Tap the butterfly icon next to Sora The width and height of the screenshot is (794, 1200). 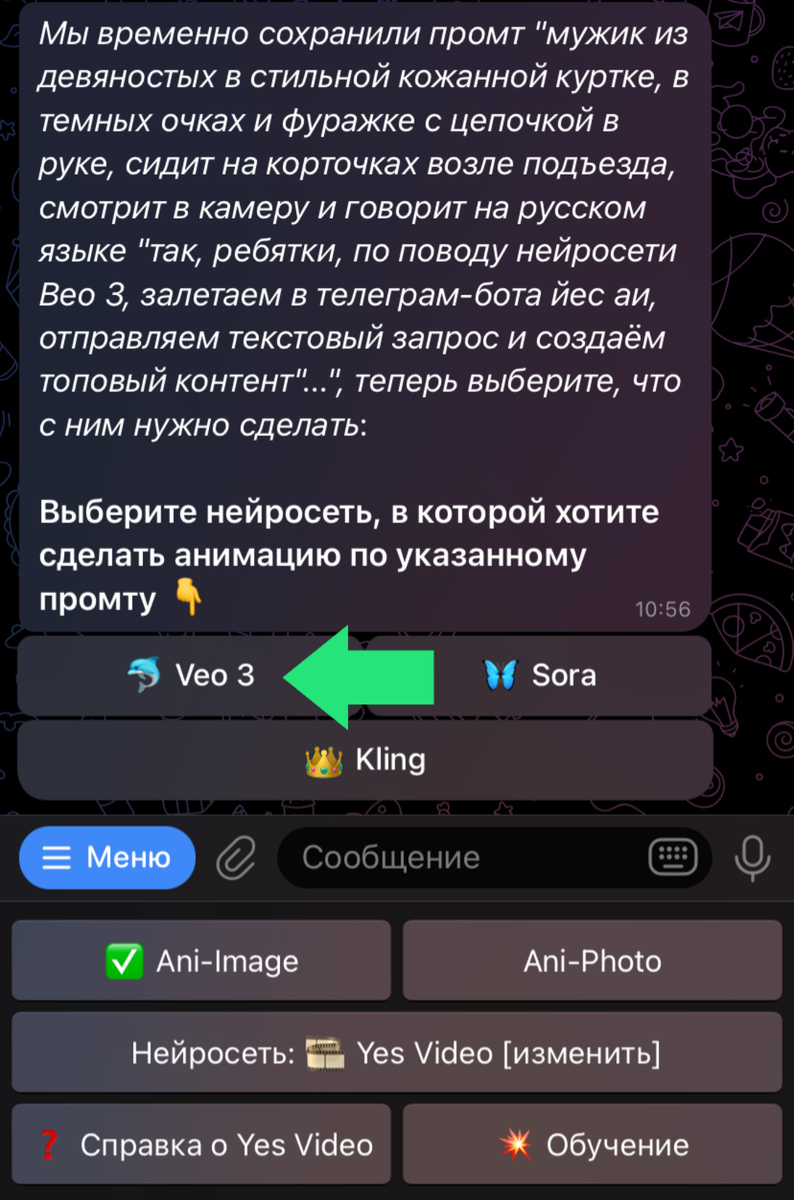[x=502, y=675]
